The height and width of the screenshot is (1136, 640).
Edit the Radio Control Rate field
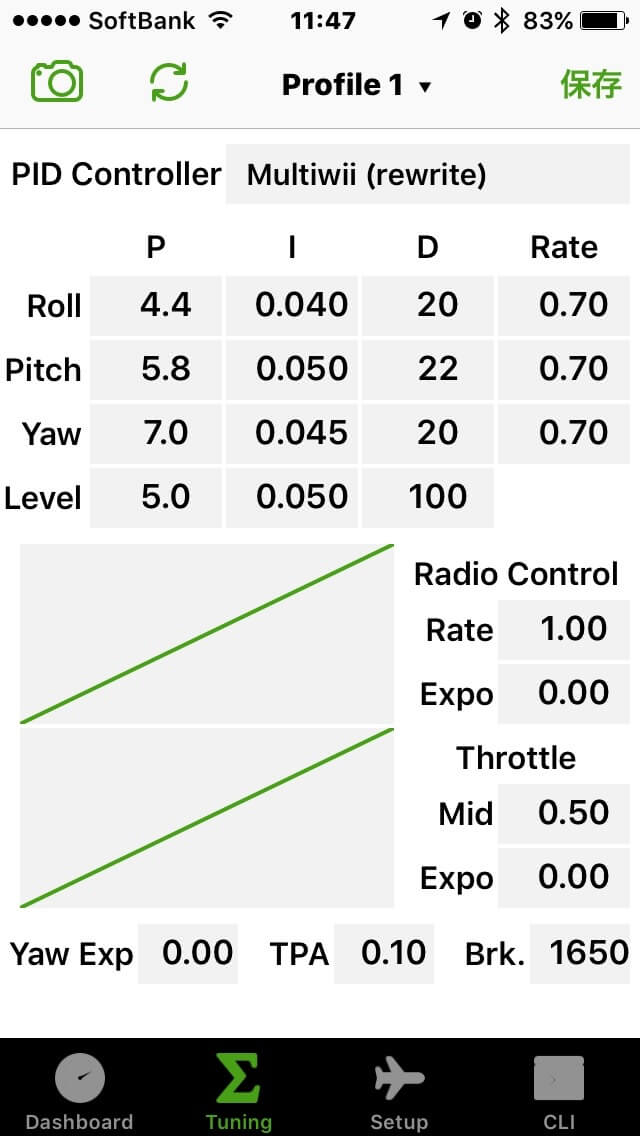coord(564,629)
